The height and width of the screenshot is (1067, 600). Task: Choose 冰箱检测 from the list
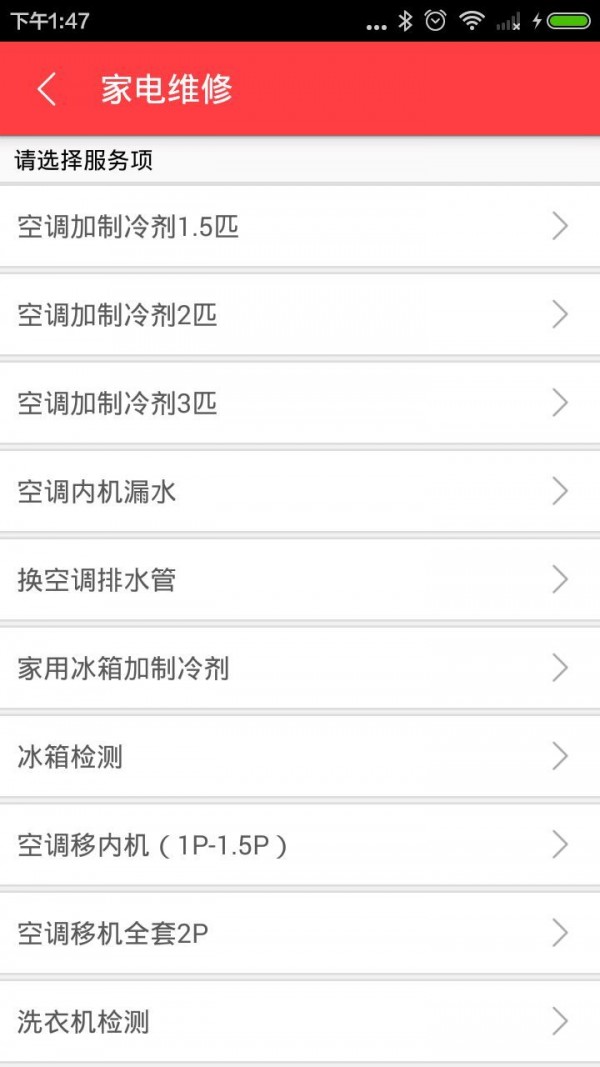tap(300, 756)
